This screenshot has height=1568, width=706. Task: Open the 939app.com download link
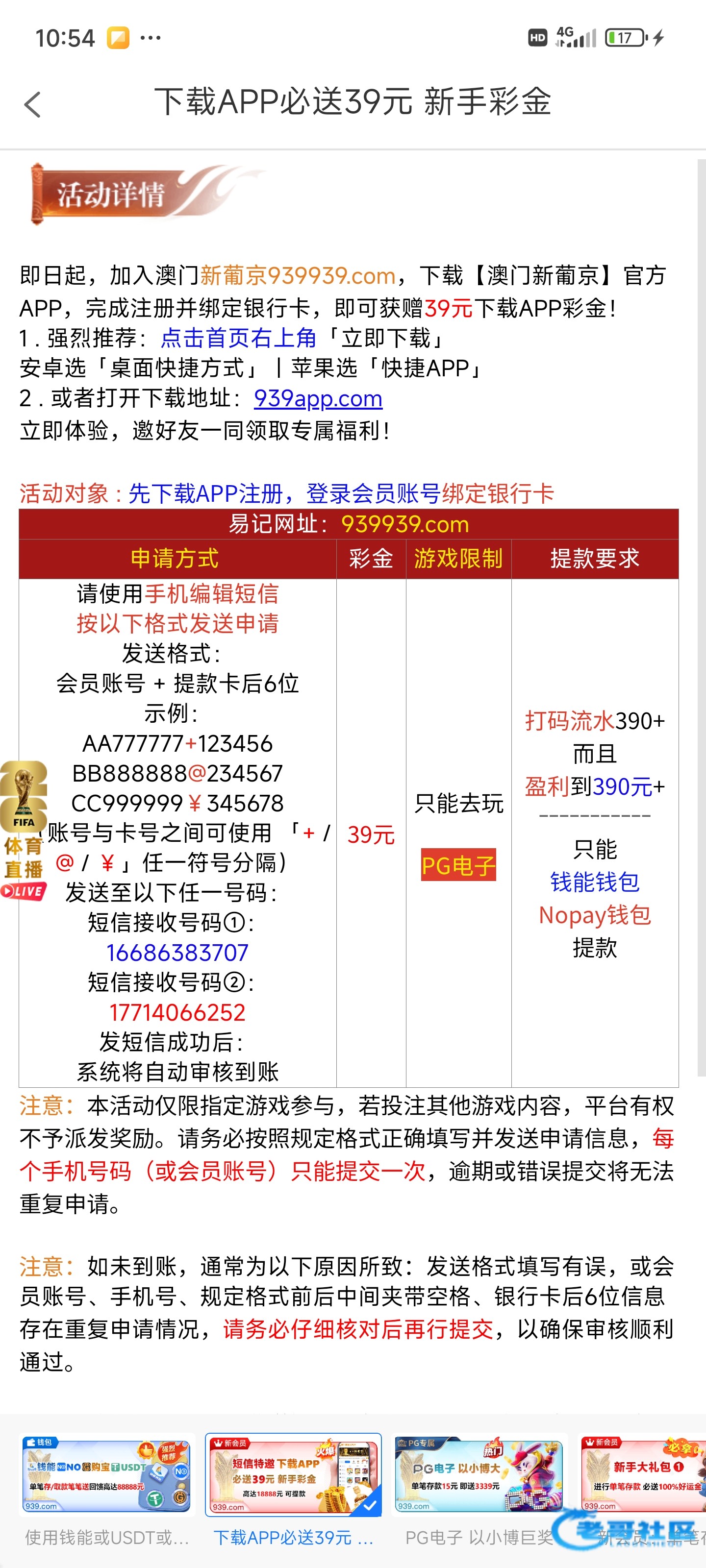[318, 399]
